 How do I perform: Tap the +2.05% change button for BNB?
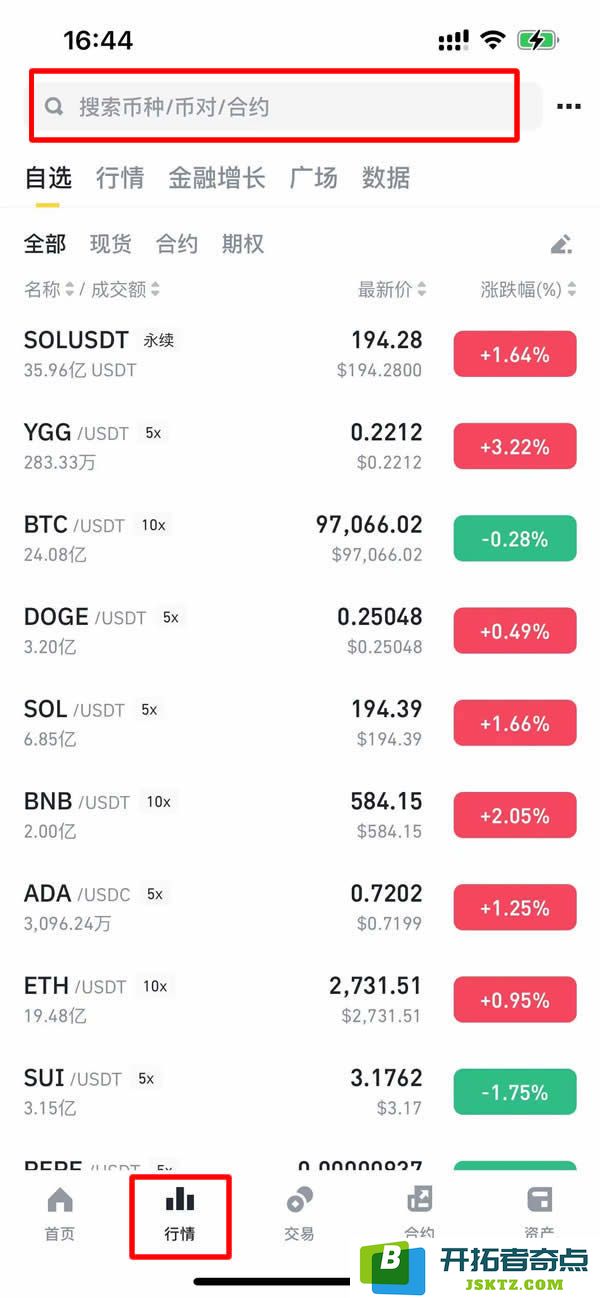point(515,815)
